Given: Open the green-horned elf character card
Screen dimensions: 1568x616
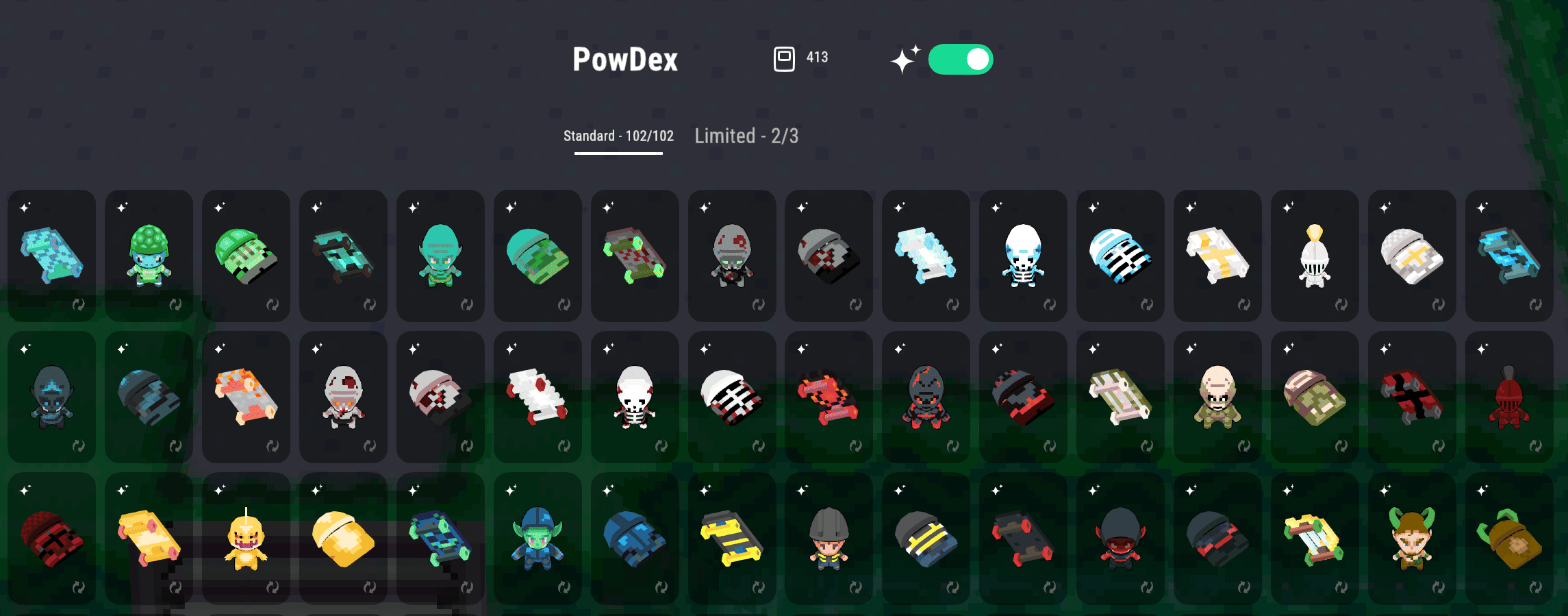Looking at the screenshot, I should (1412, 539).
